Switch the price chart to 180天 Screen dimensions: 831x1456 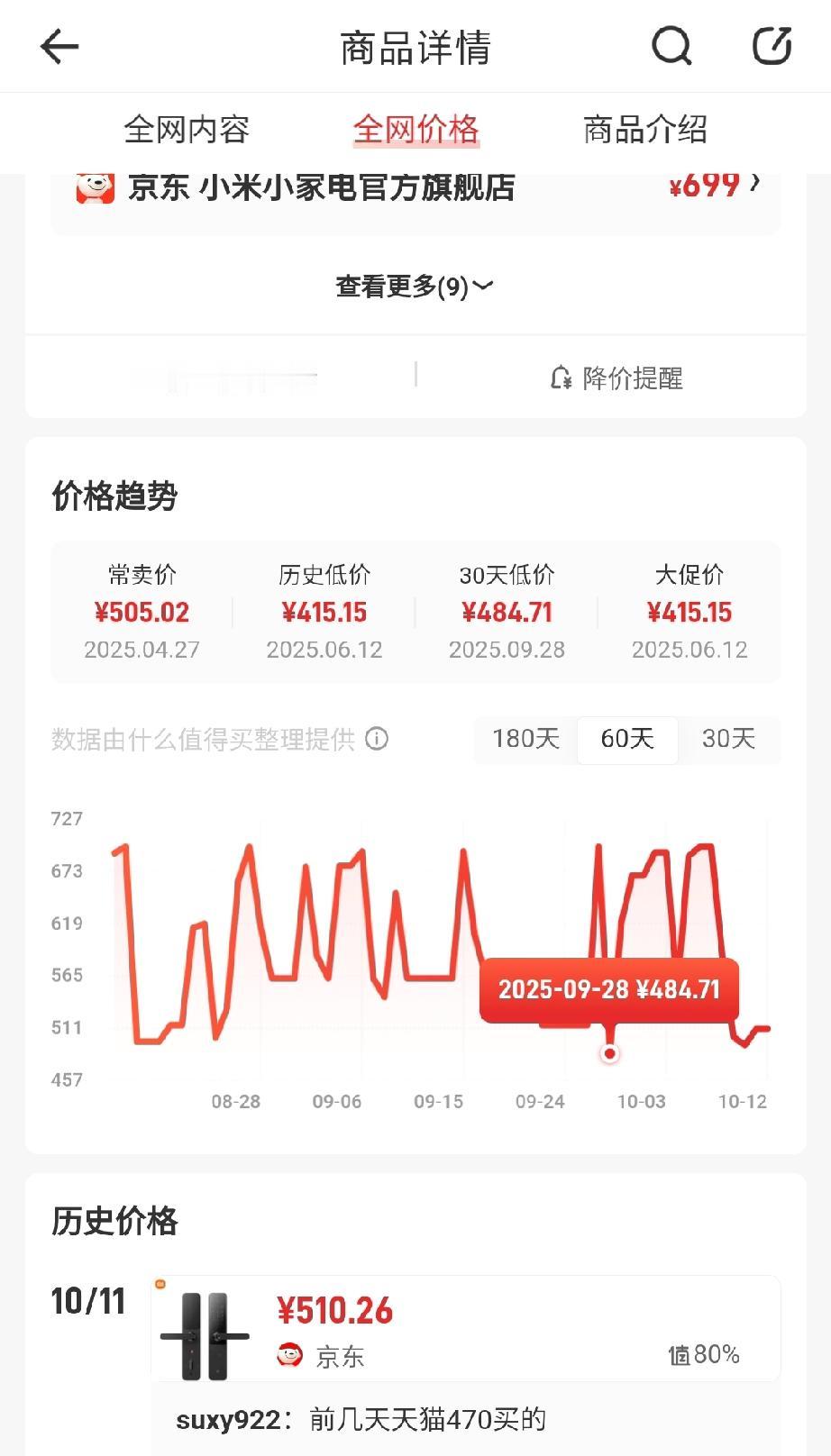pos(525,740)
